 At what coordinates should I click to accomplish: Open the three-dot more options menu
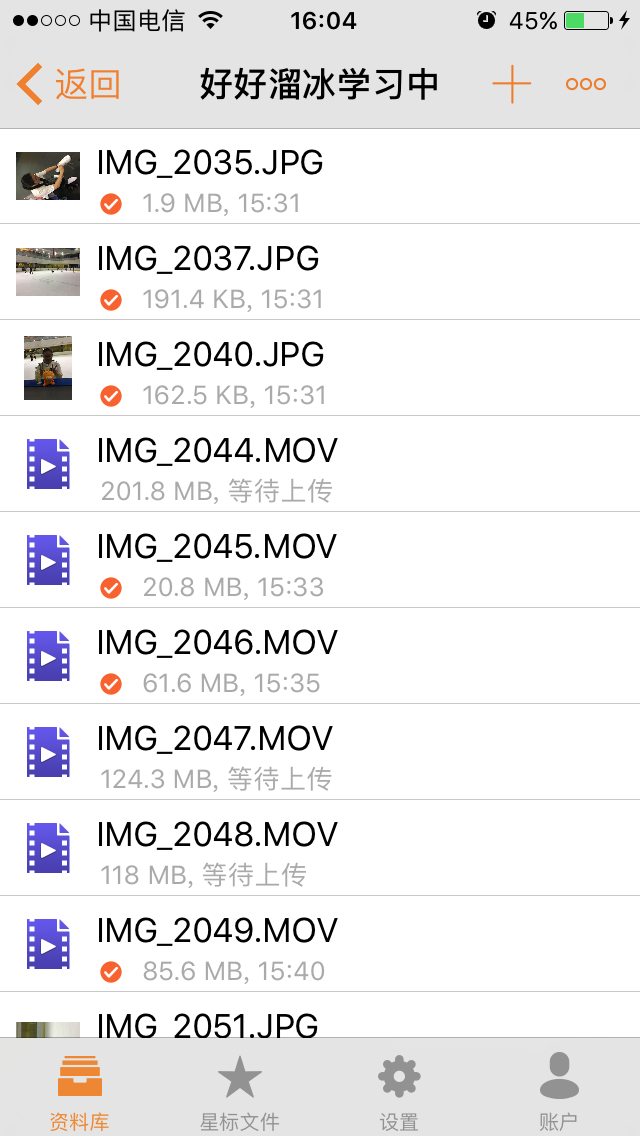[x=586, y=84]
